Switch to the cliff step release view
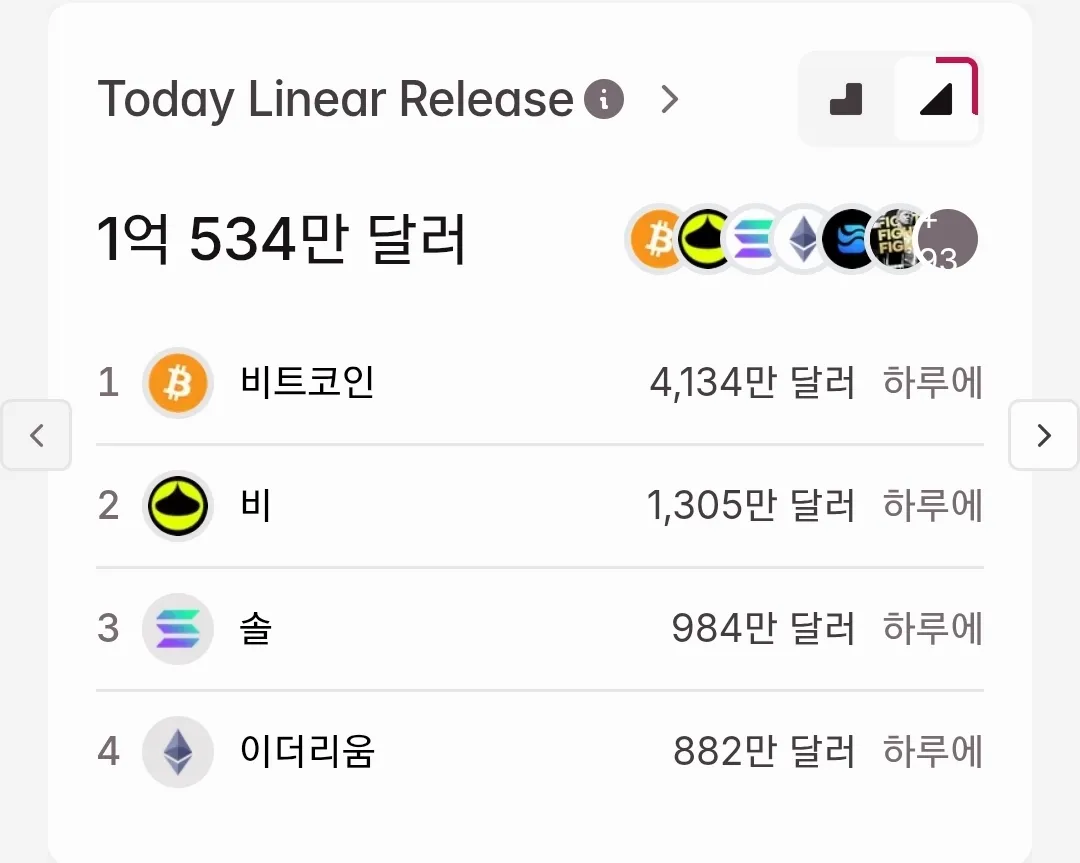Image resolution: width=1080 pixels, height=863 pixels. 846,100
